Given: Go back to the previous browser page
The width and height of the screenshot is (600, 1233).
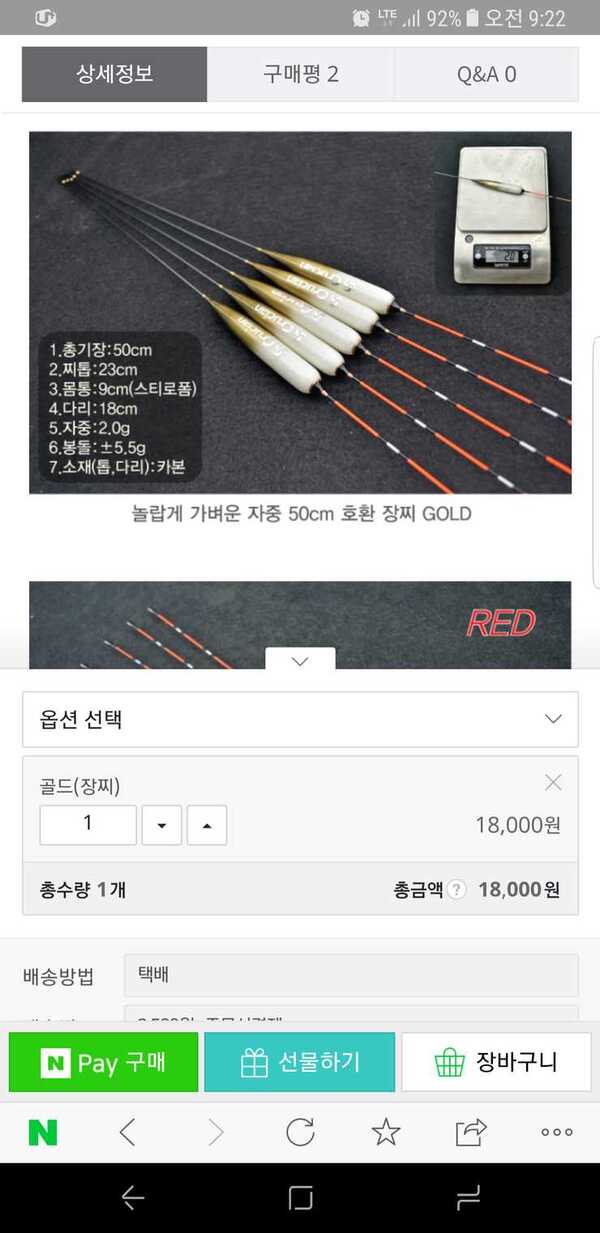Looking at the screenshot, I should point(127,1132).
